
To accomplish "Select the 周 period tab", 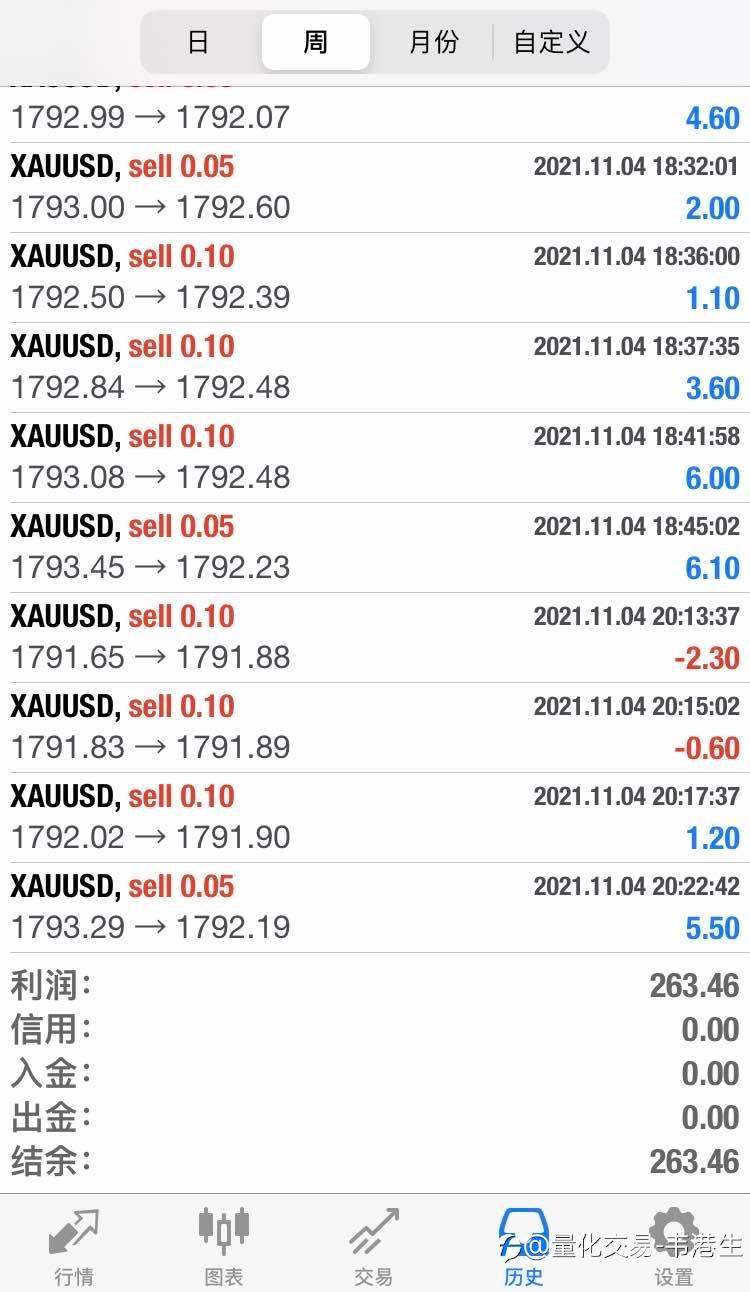I will pos(316,42).
